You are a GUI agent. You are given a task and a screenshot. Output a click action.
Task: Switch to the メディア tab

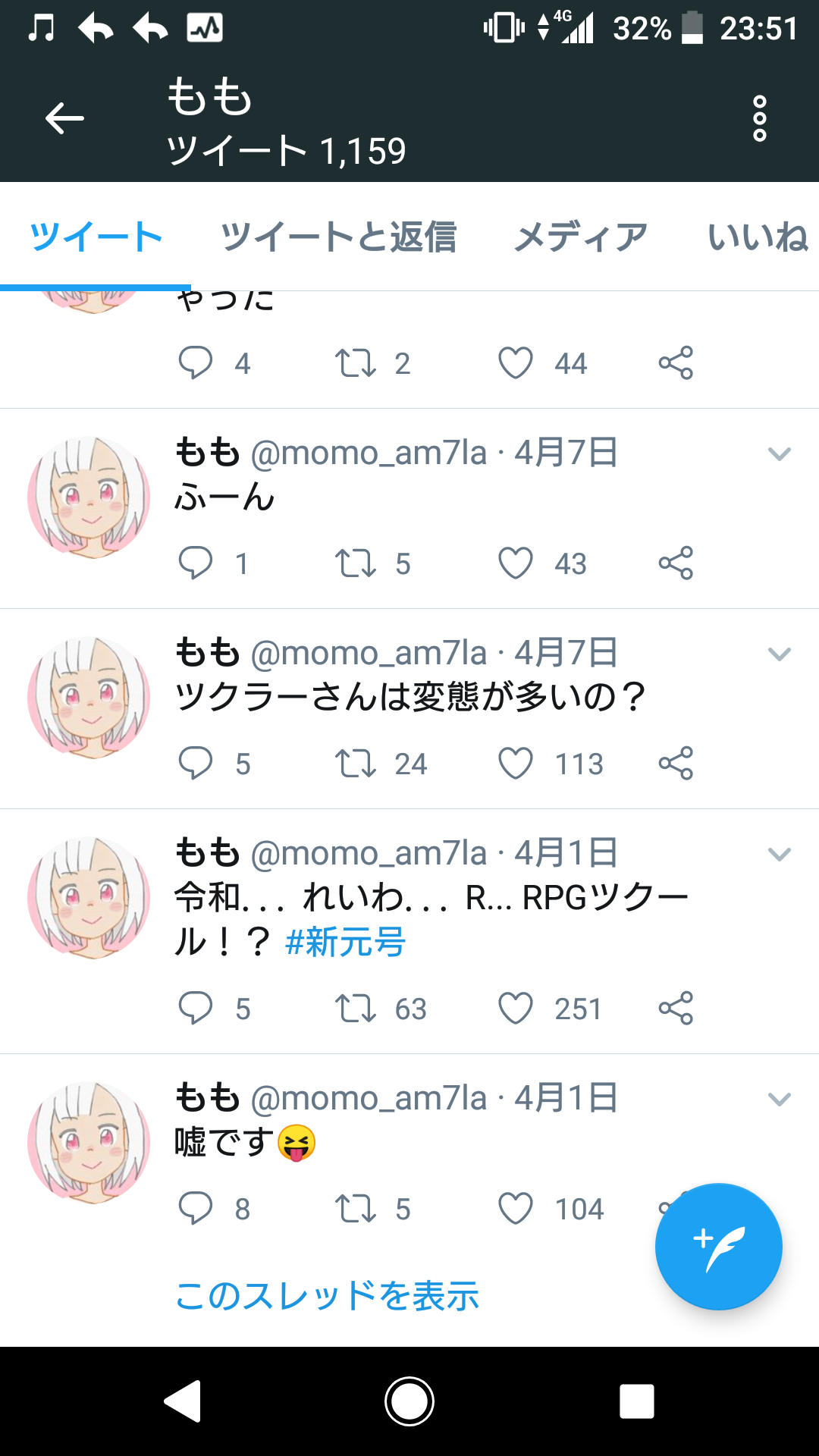(x=580, y=237)
